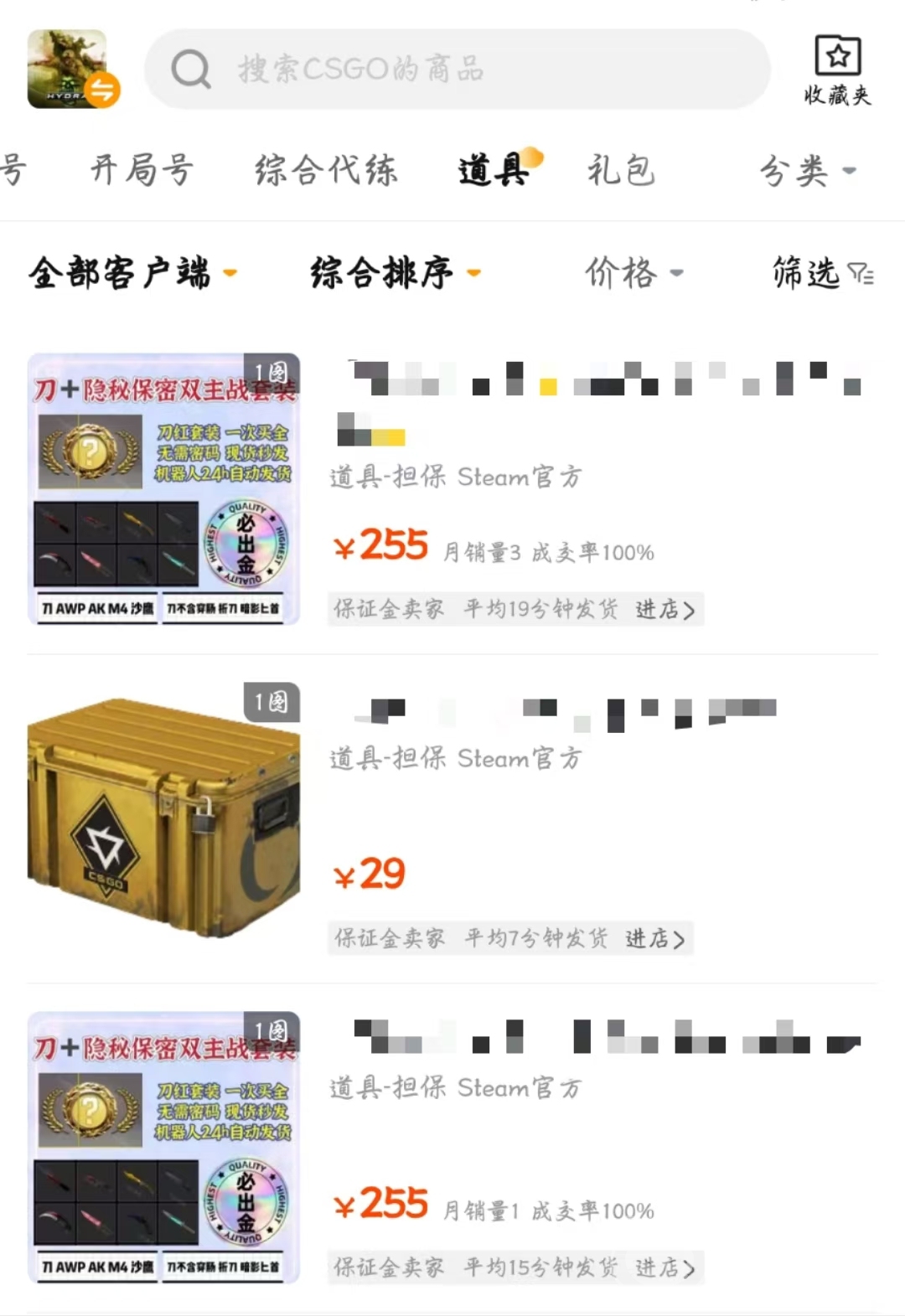Tap 进店 for the 平均7分钟发货 seller
This screenshot has width=905, height=1316.
655,939
